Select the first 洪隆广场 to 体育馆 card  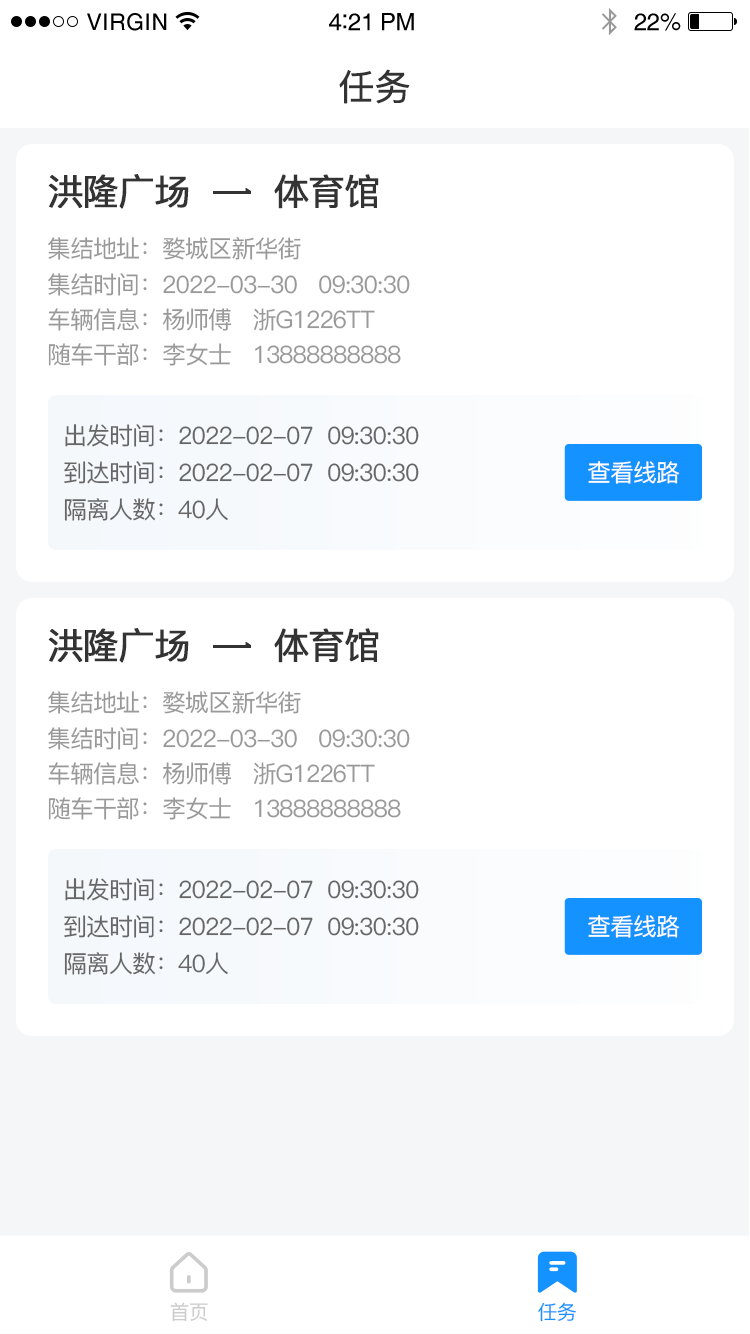click(374, 360)
